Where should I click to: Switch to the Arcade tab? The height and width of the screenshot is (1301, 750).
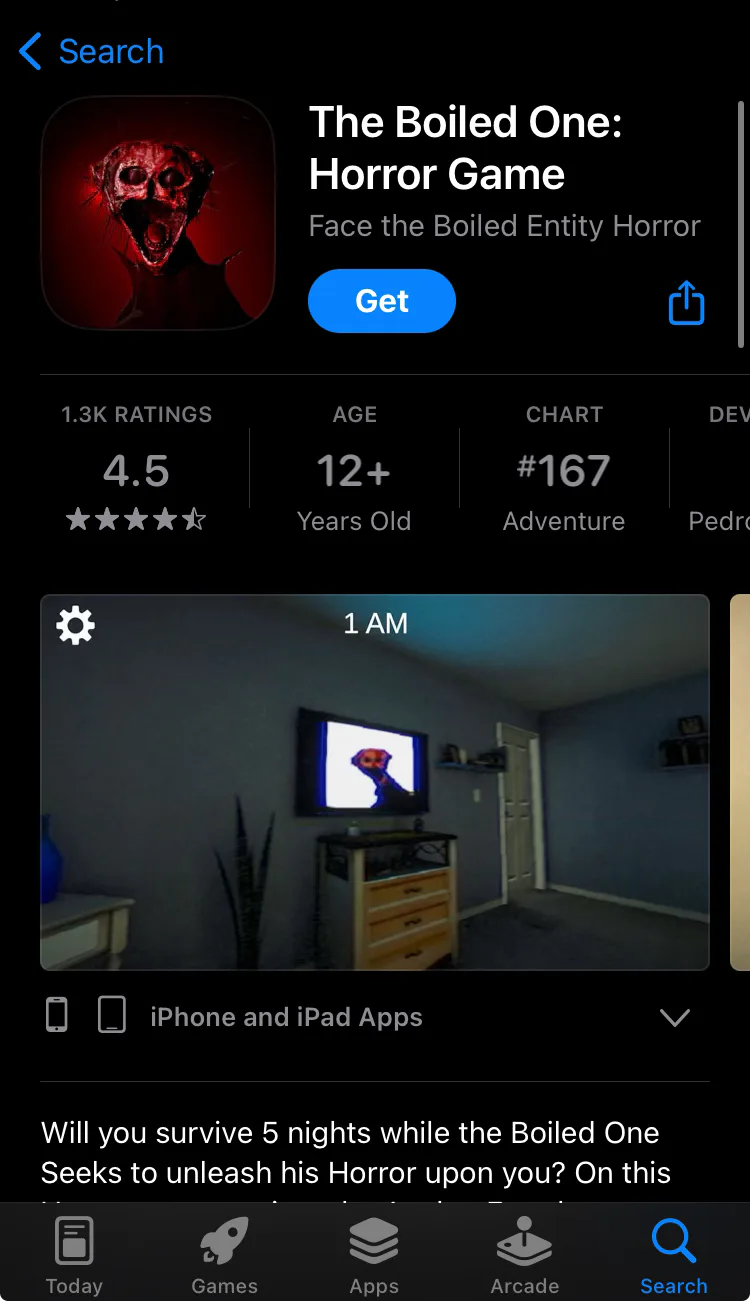pyautogui.click(x=525, y=1254)
